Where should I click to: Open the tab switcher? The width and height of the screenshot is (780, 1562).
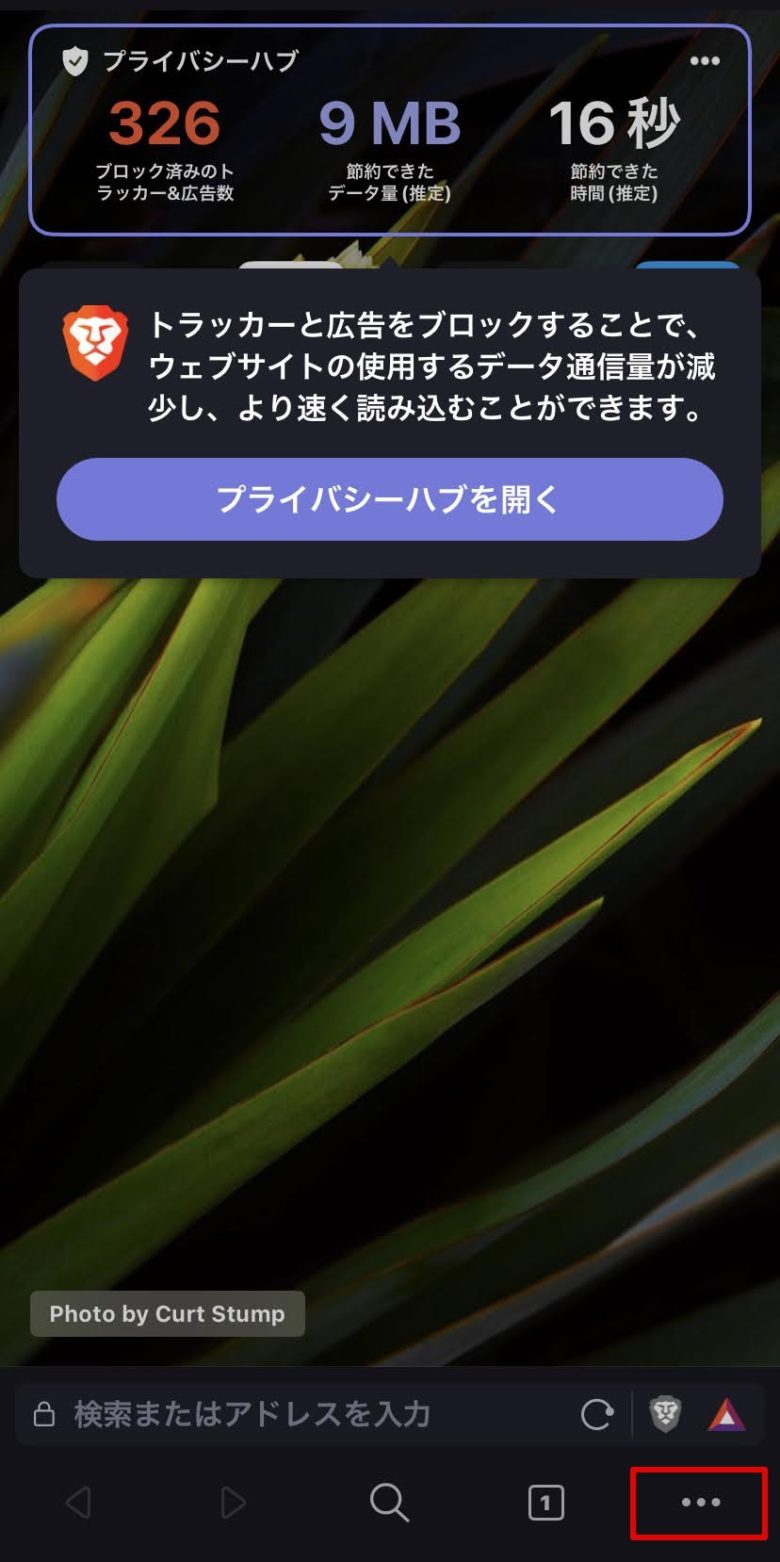[545, 1502]
